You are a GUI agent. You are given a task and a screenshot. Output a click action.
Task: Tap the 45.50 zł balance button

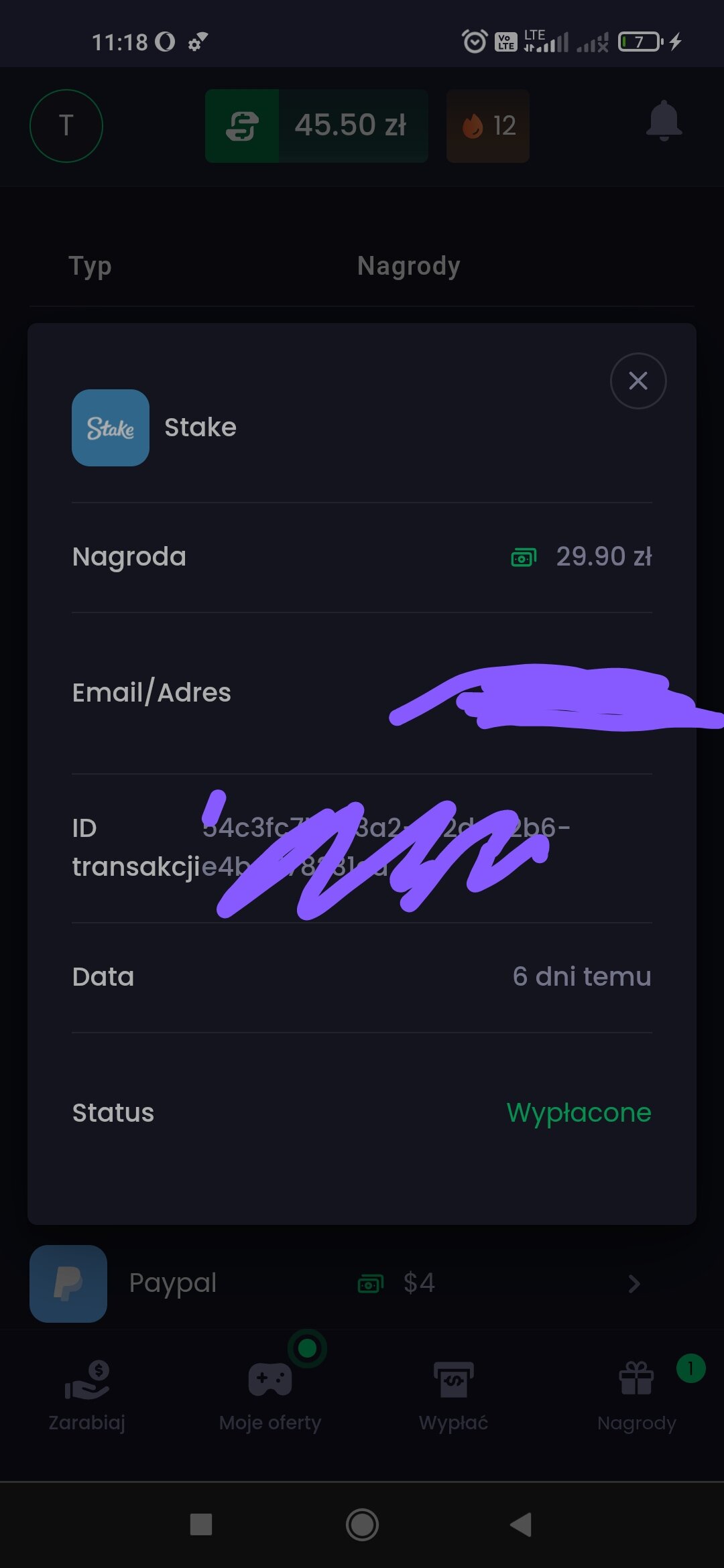[316, 126]
